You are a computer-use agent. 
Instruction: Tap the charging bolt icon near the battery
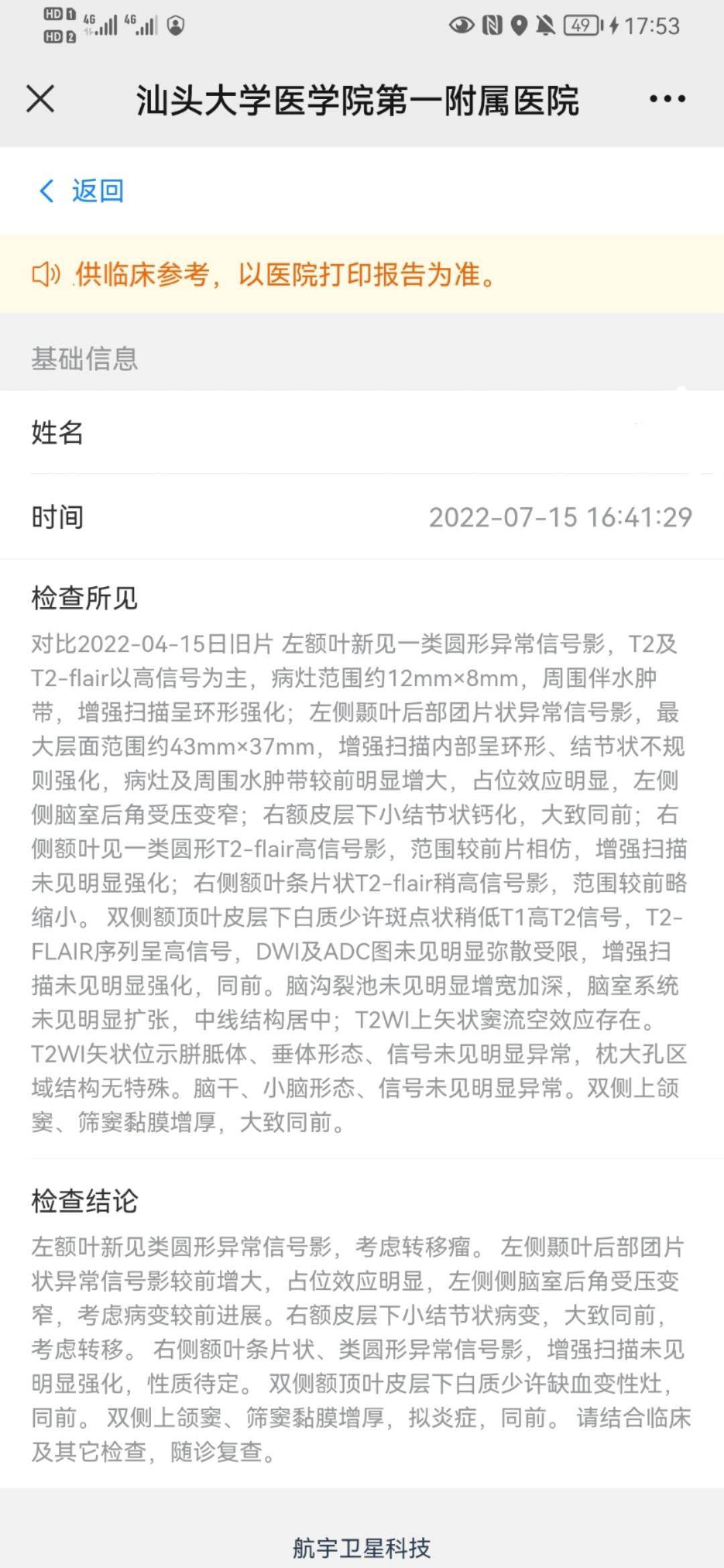pyautogui.click(x=613, y=25)
